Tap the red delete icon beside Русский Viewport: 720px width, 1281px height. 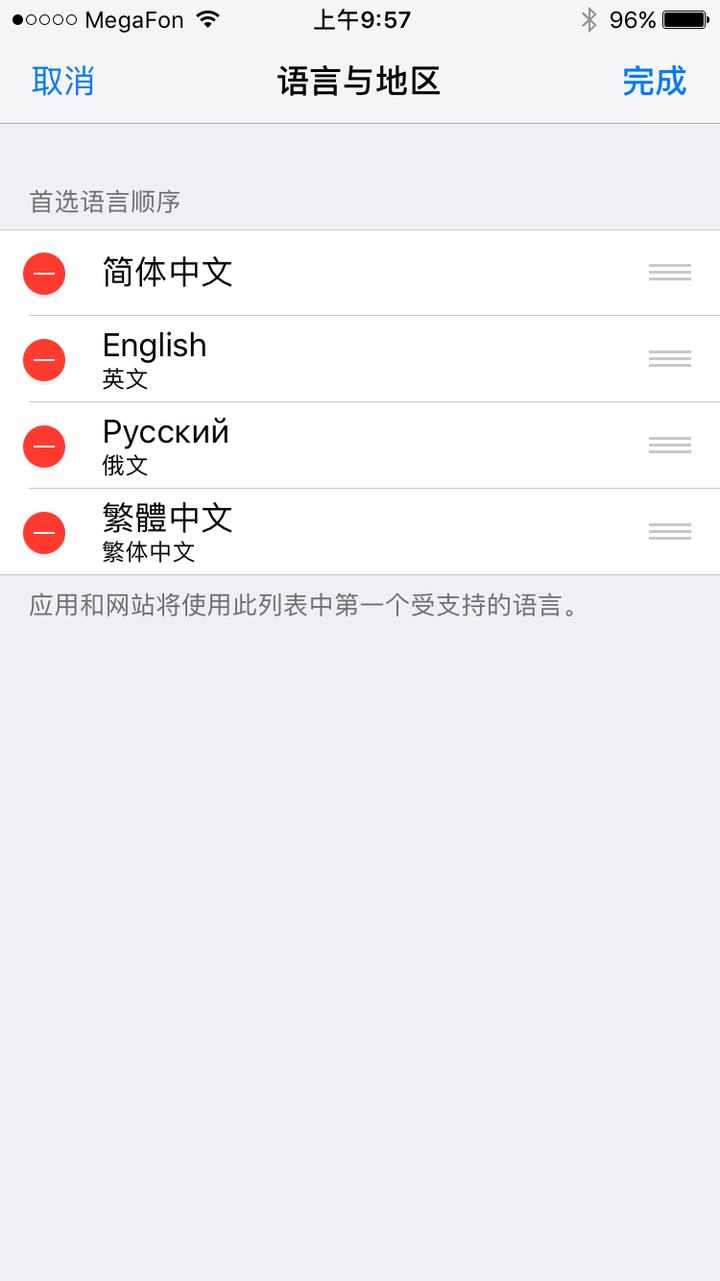click(x=44, y=446)
